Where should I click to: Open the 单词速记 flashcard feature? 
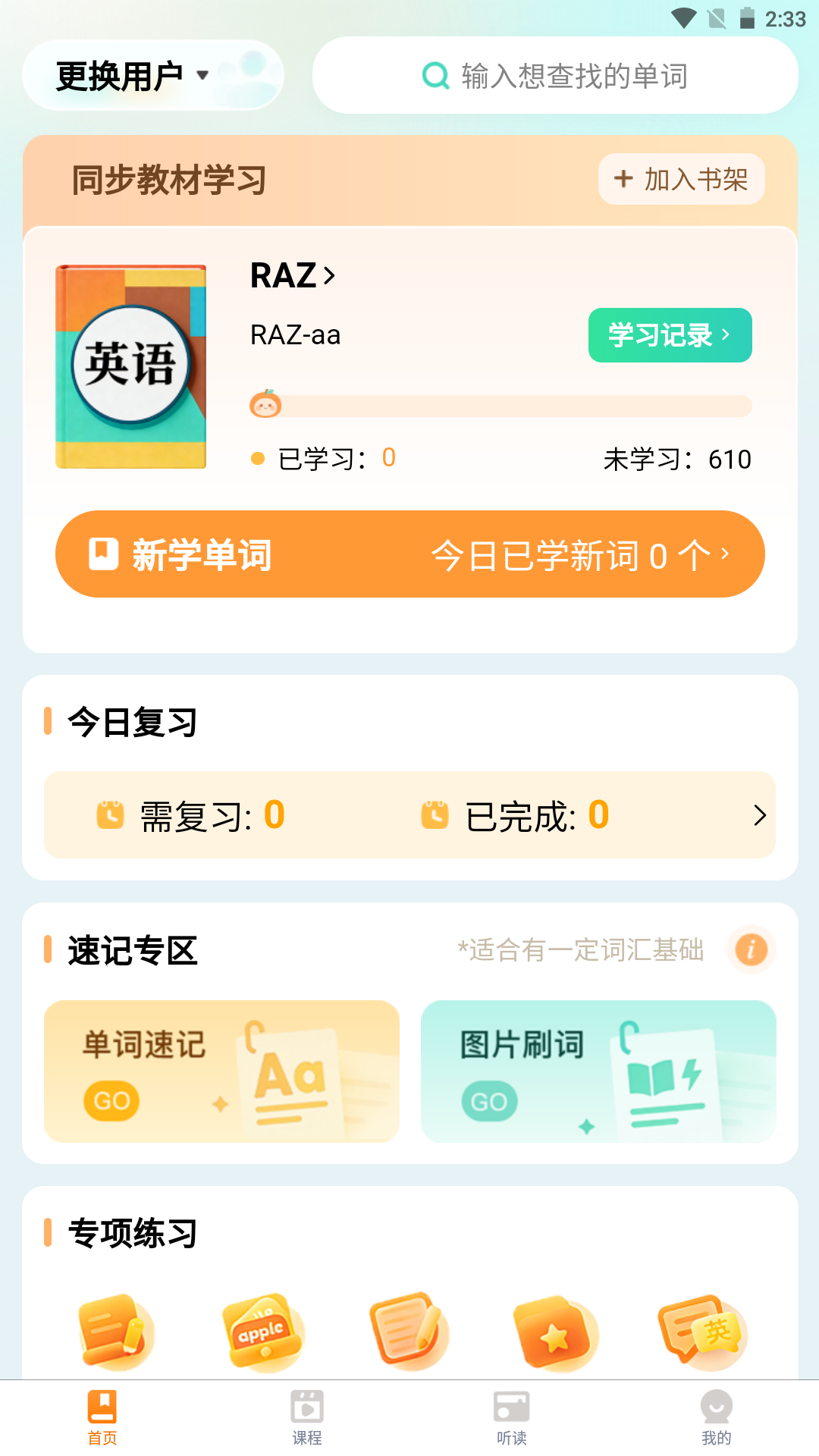click(x=221, y=1071)
